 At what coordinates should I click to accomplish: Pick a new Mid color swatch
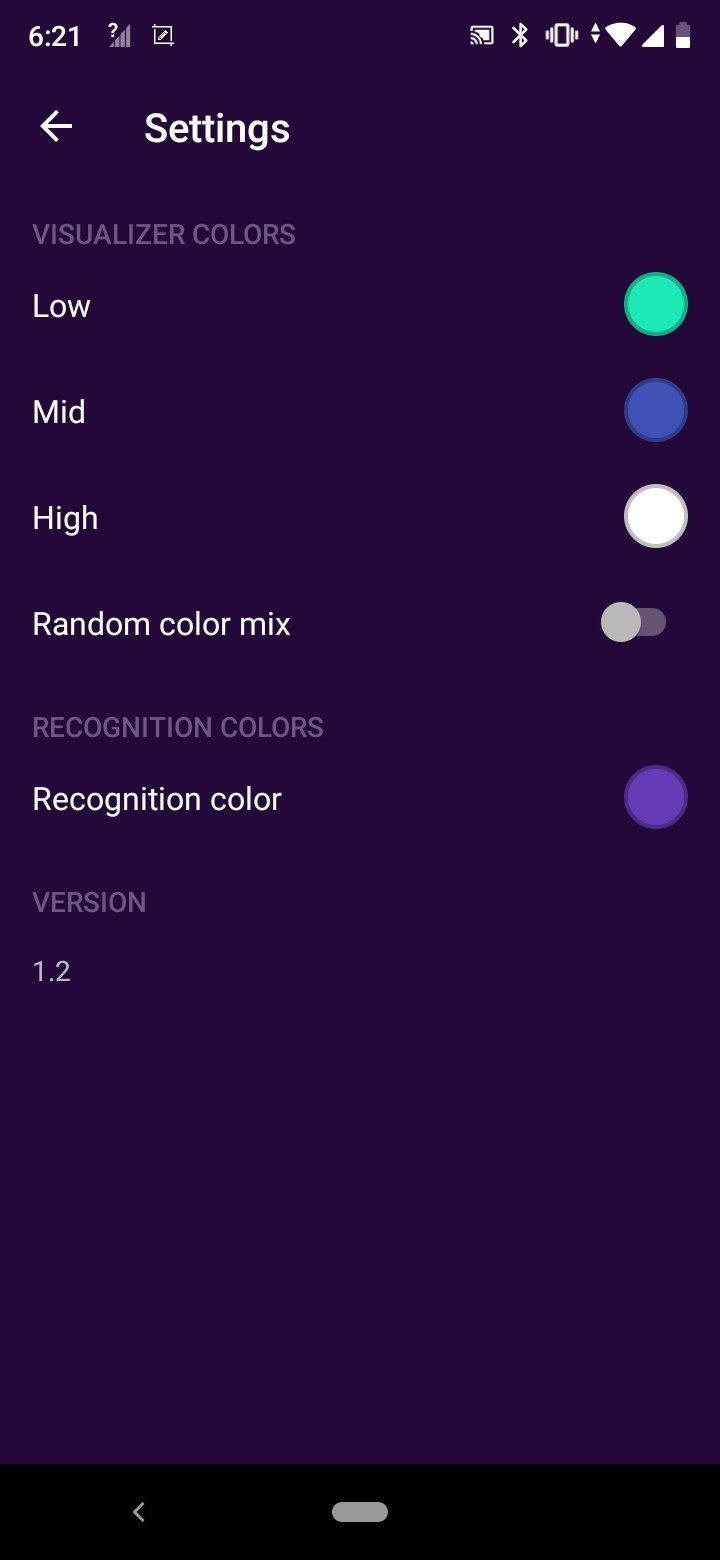click(656, 410)
